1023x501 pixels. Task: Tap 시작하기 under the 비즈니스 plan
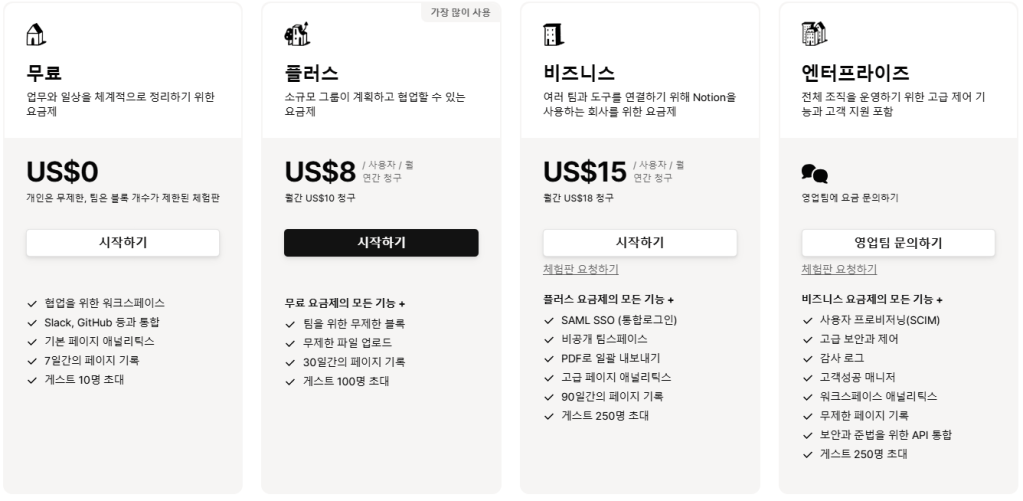point(639,243)
